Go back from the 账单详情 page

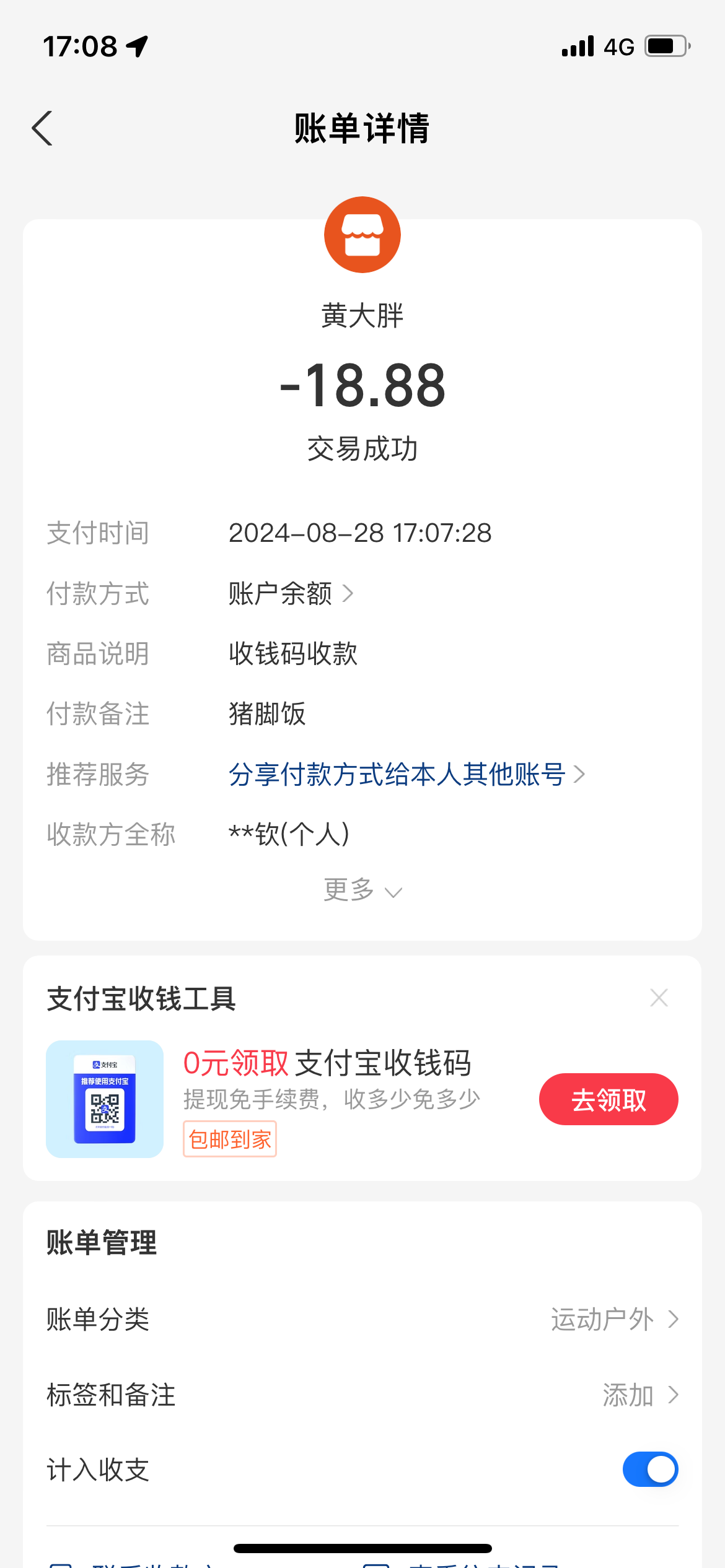42,129
